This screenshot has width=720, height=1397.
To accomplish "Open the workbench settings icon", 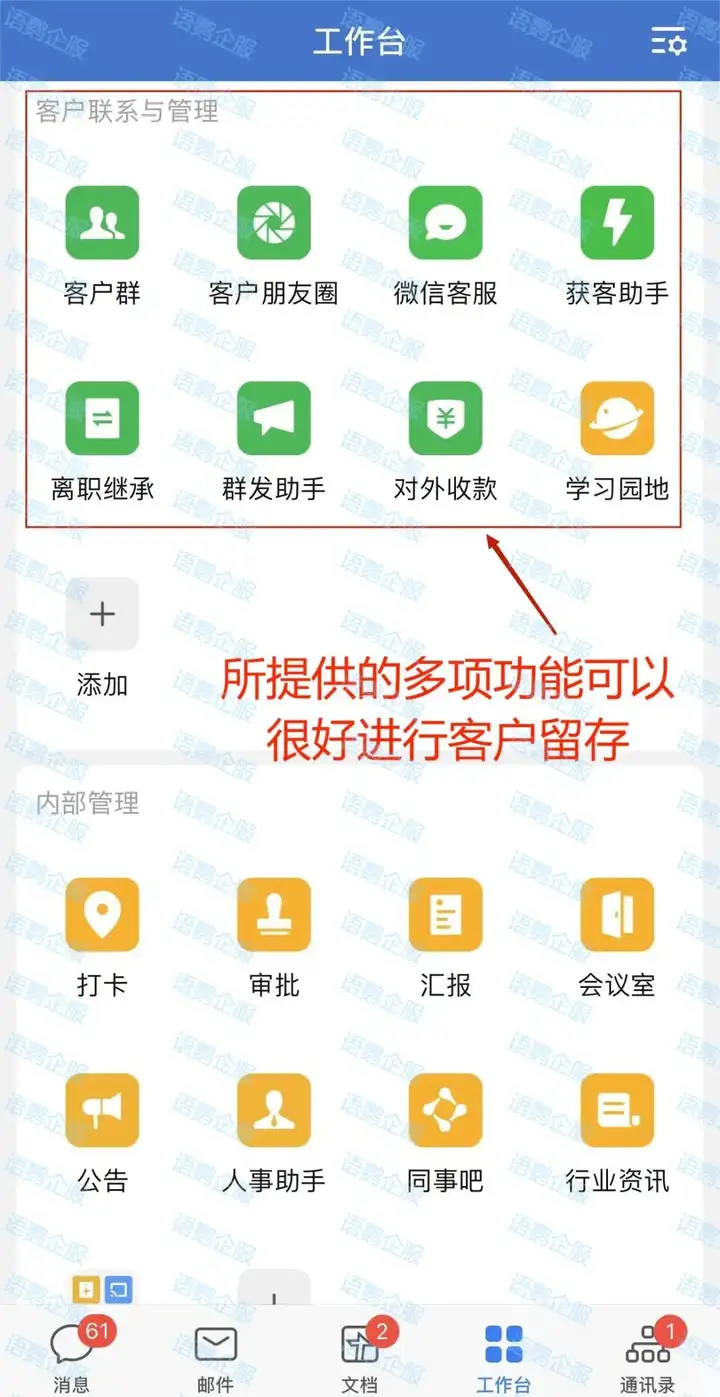I will point(668,42).
